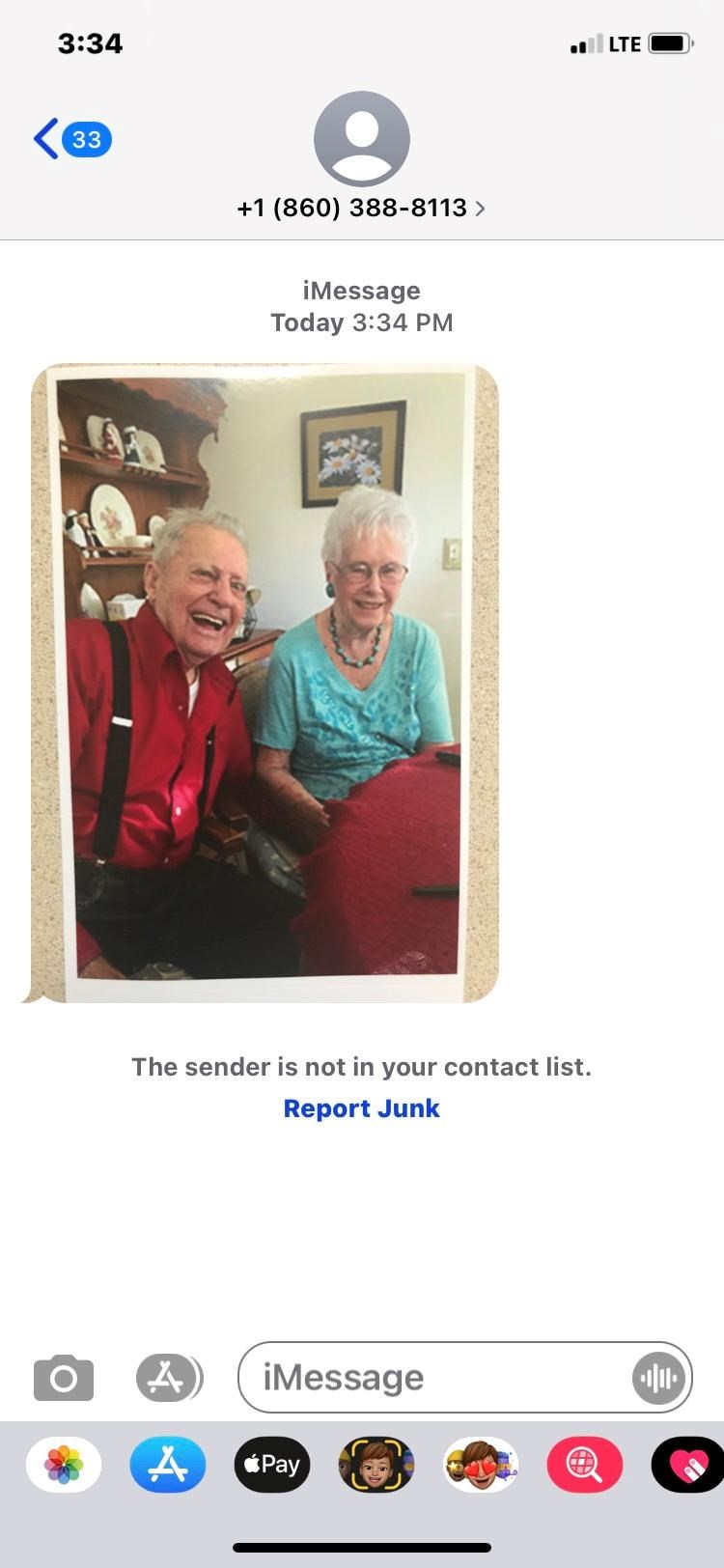Open the Photos app in the drawer

(x=64, y=1465)
